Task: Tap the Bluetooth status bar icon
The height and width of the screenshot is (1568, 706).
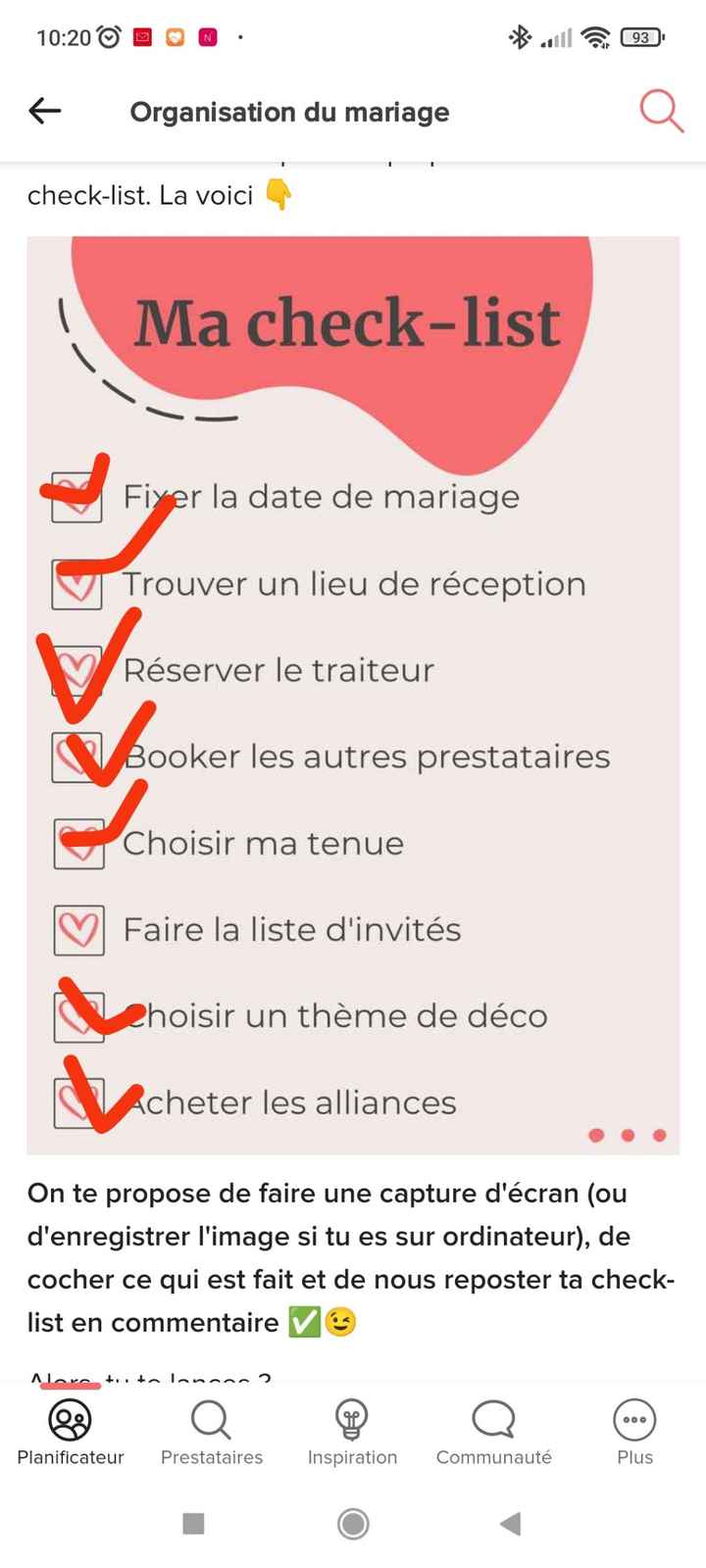Action: tap(520, 35)
